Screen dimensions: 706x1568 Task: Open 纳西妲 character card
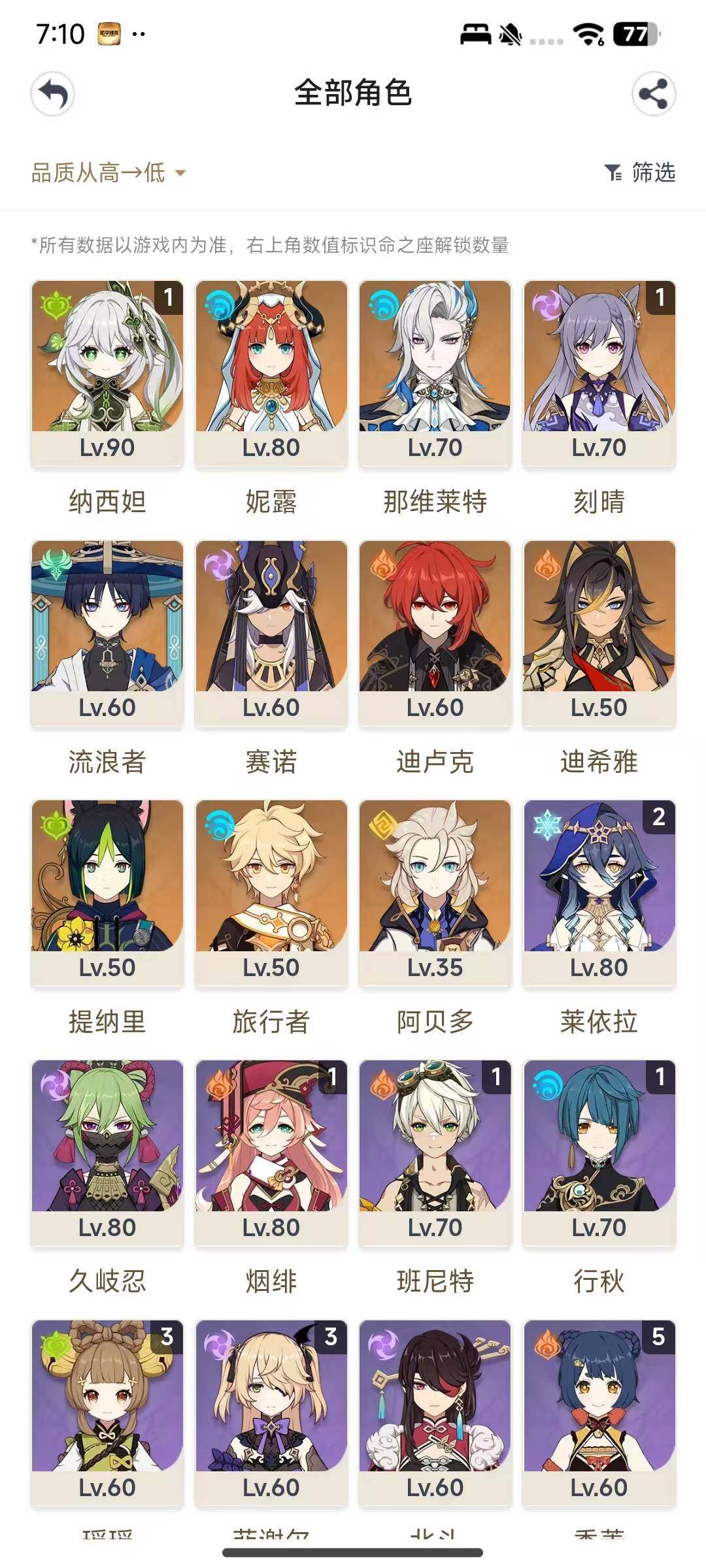(x=107, y=372)
